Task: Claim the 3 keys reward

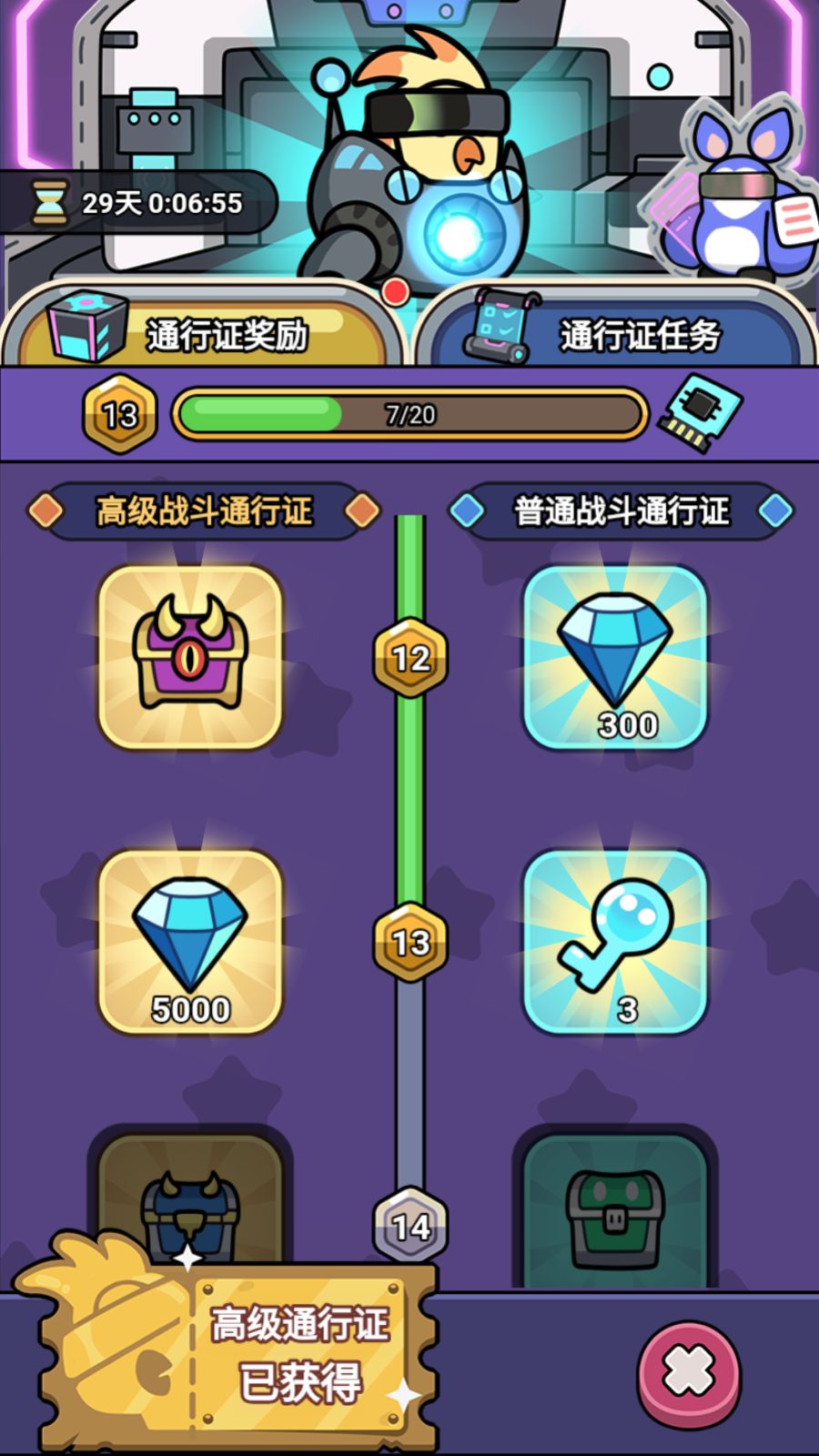Action: pos(615,942)
